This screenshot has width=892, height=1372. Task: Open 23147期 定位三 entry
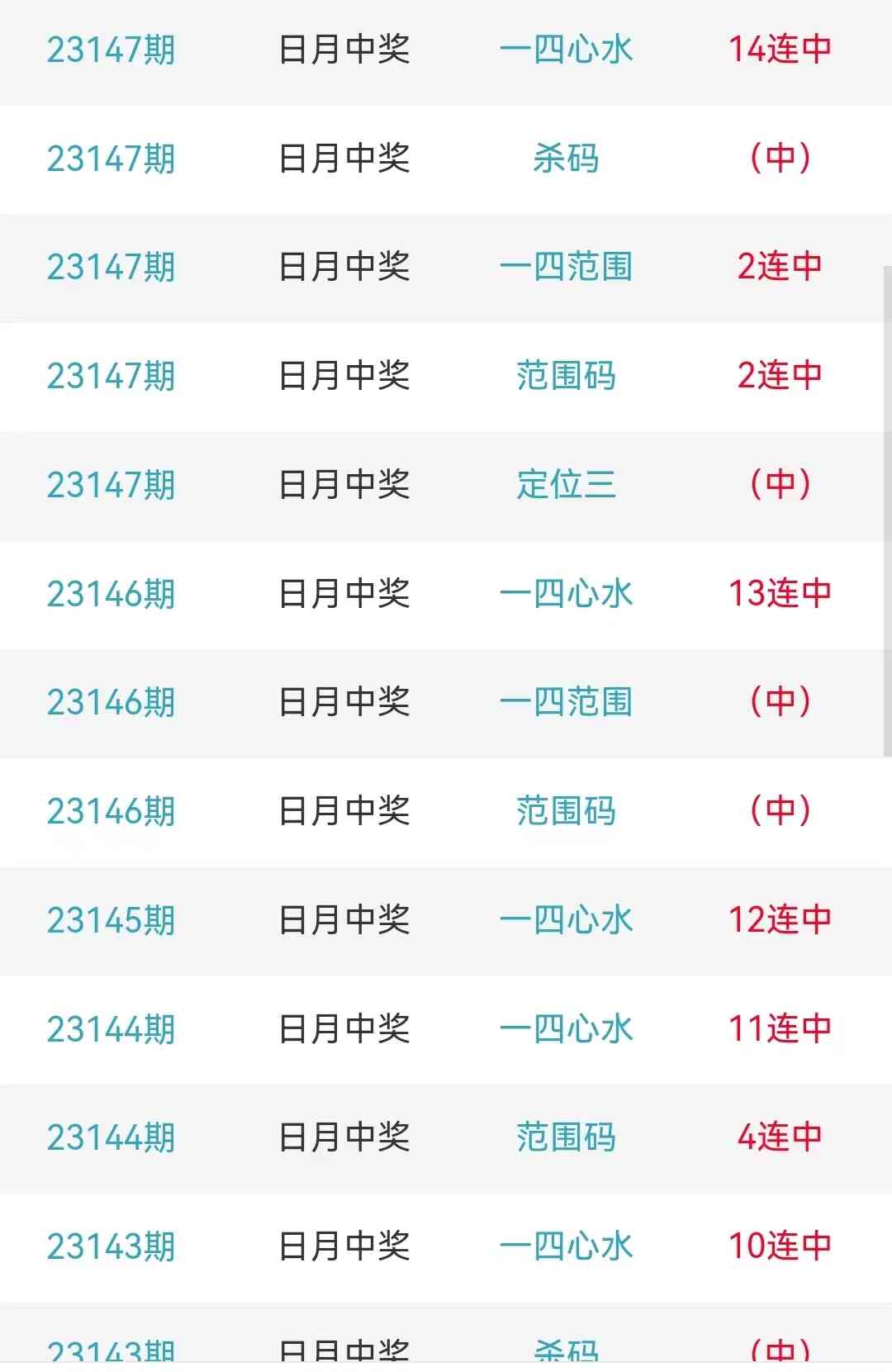[446, 485]
